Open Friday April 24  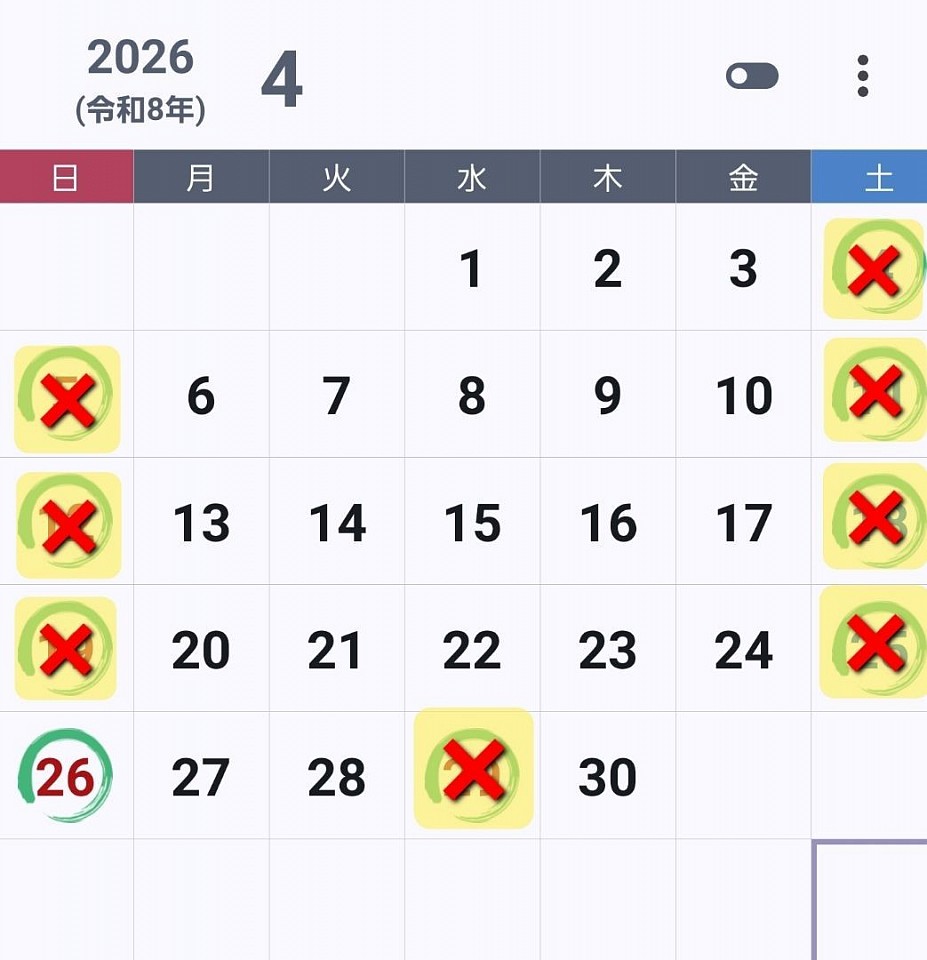click(743, 651)
